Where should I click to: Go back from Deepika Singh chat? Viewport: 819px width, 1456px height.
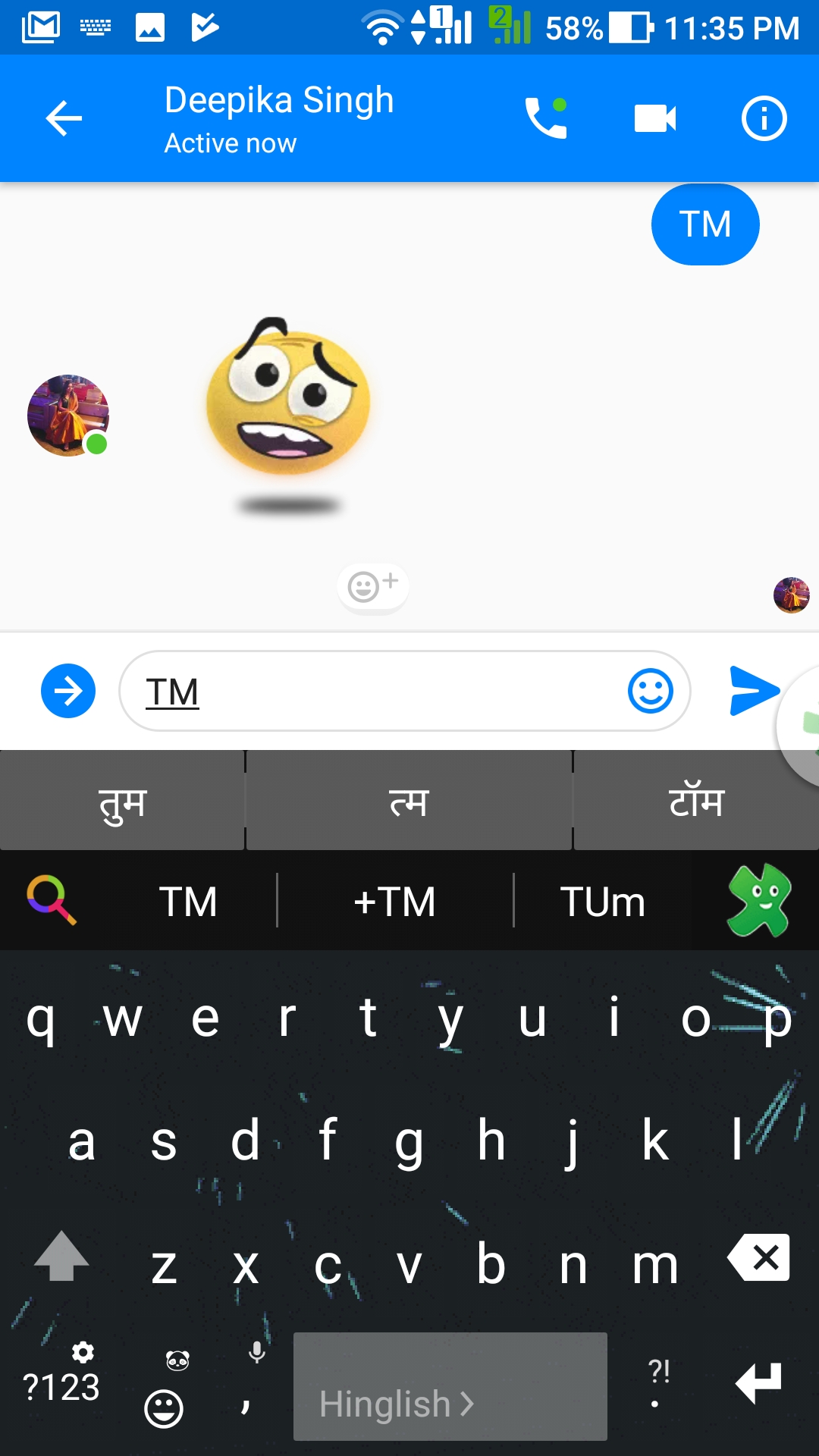click(x=64, y=118)
